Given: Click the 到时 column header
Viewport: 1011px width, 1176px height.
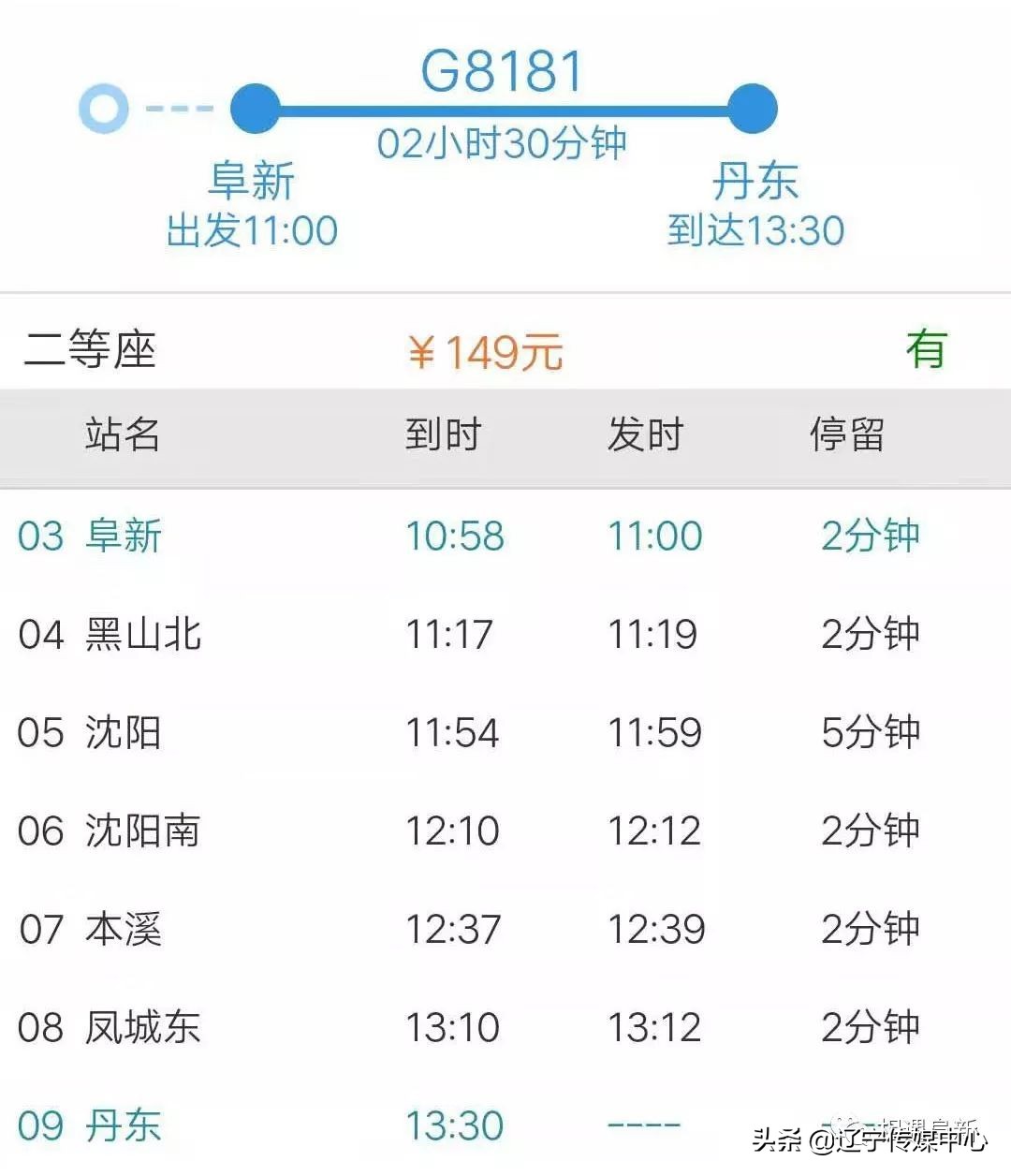Looking at the screenshot, I should pyautogui.click(x=444, y=434).
